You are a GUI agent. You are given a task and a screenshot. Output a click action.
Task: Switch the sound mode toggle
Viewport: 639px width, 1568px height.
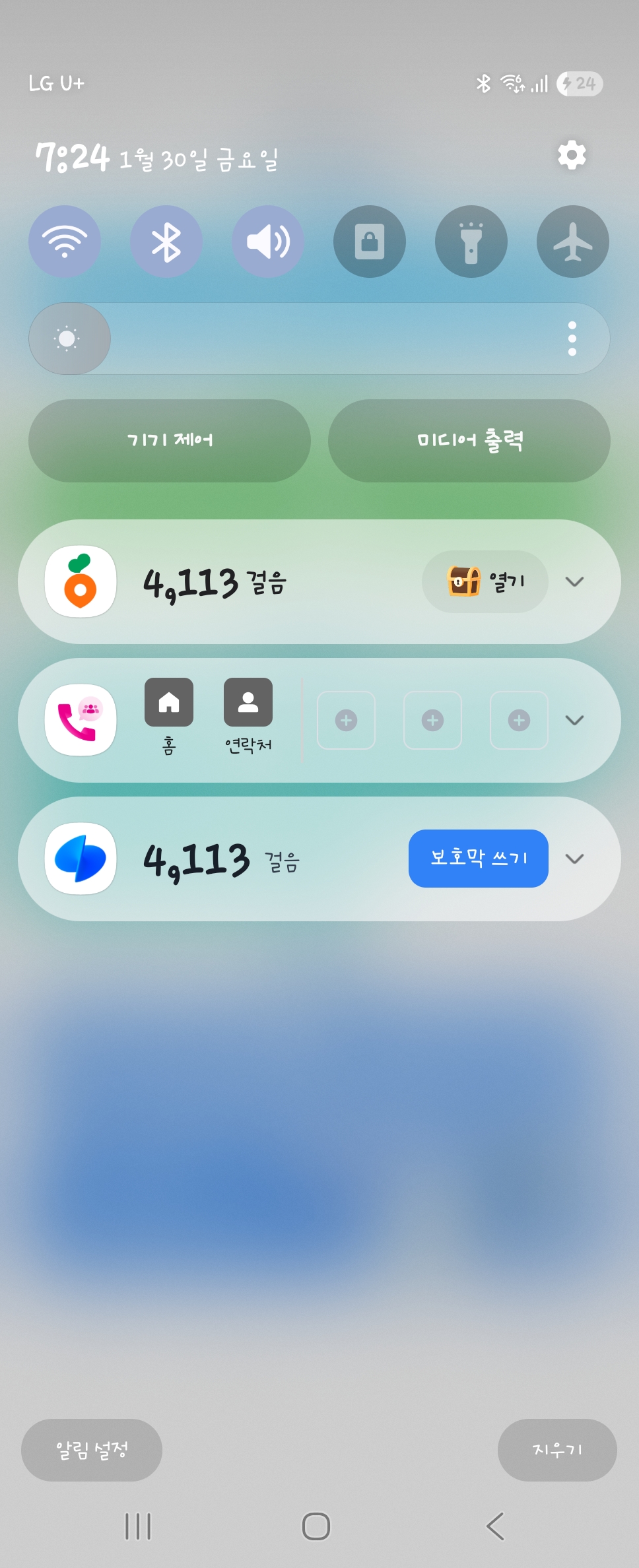tap(268, 242)
